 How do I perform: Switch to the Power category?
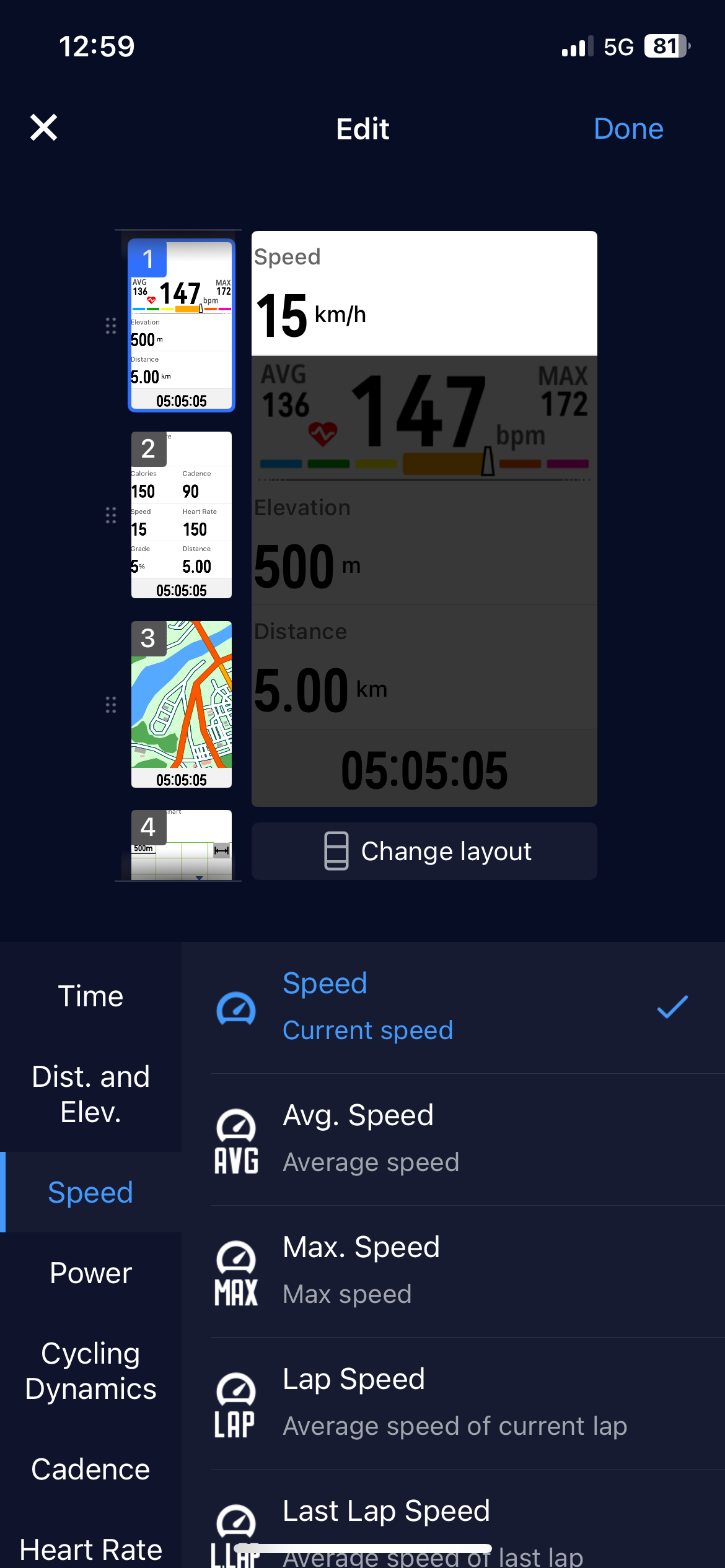click(90, 1273)
